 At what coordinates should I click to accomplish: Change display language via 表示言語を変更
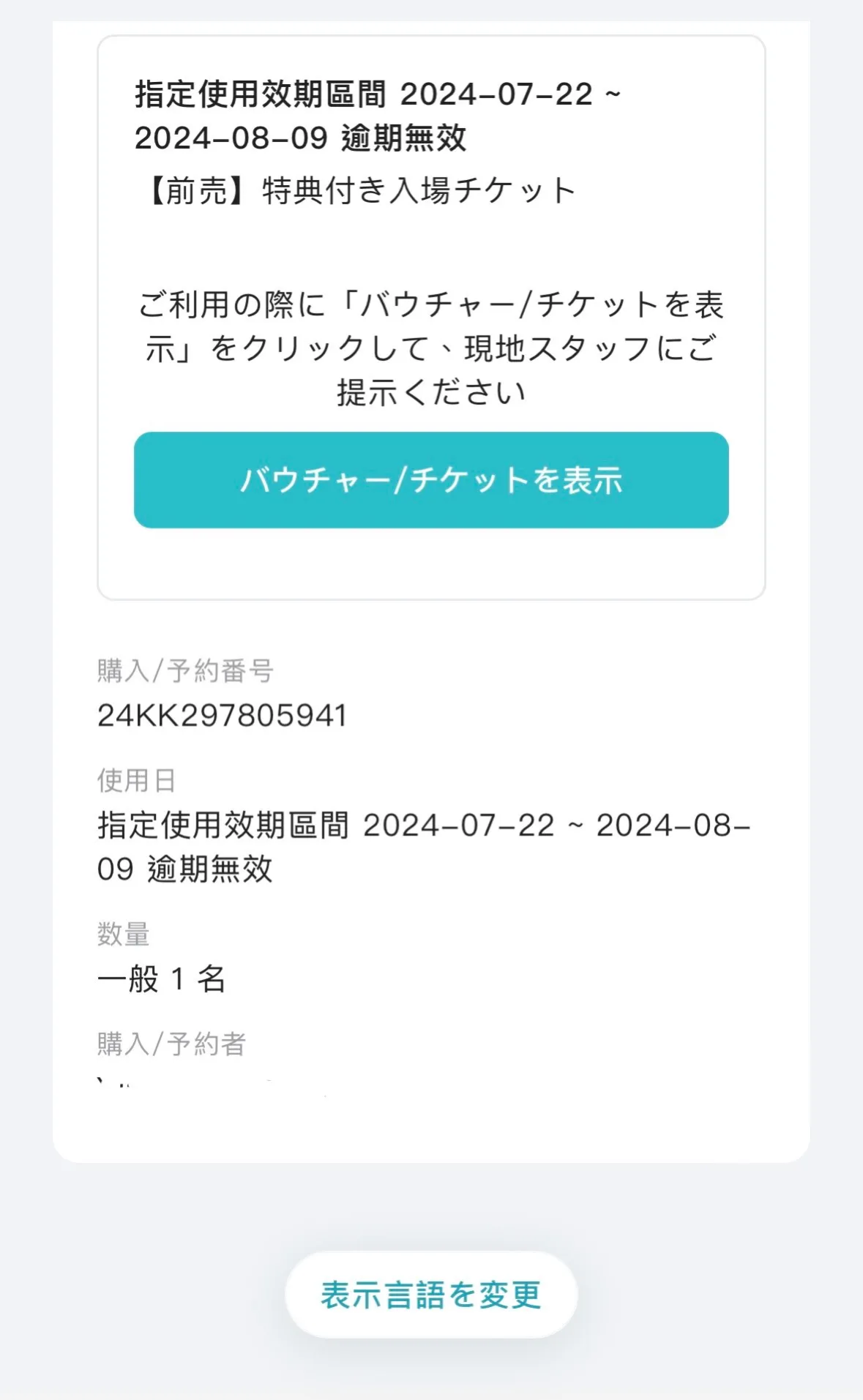point(431,1294)
